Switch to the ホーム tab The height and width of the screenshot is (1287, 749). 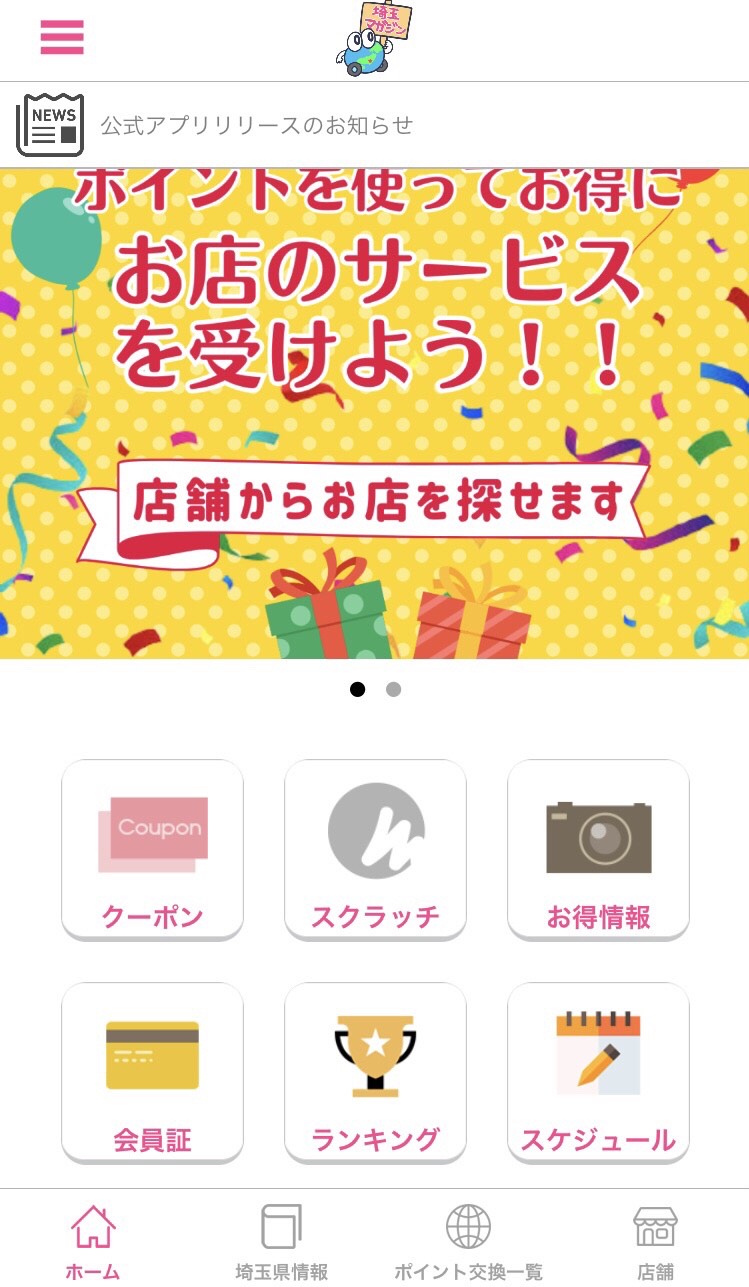[93, 1241]
